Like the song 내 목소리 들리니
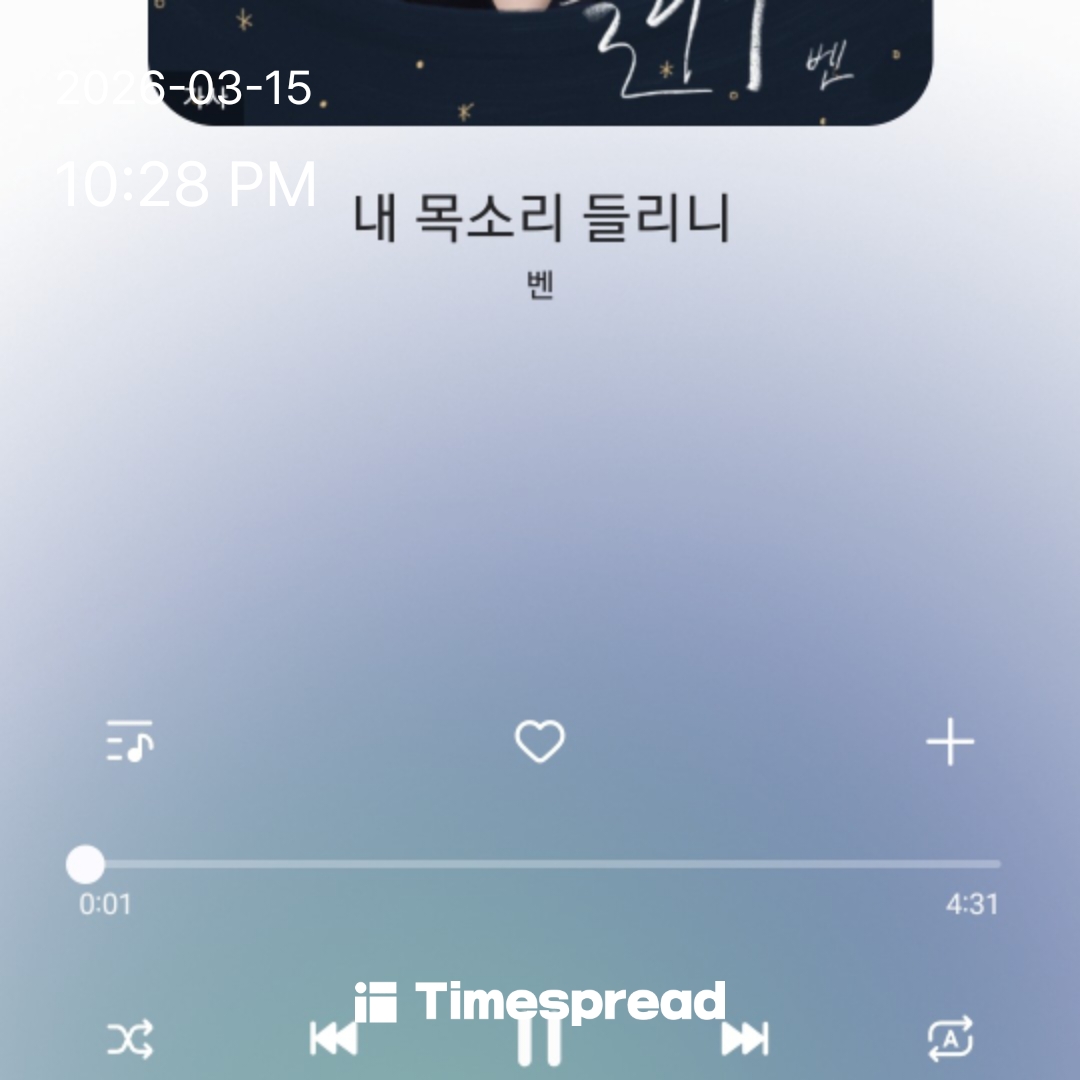This screenshot has width=1080, height=1080. pyautogui.click(x=540, y=742)
